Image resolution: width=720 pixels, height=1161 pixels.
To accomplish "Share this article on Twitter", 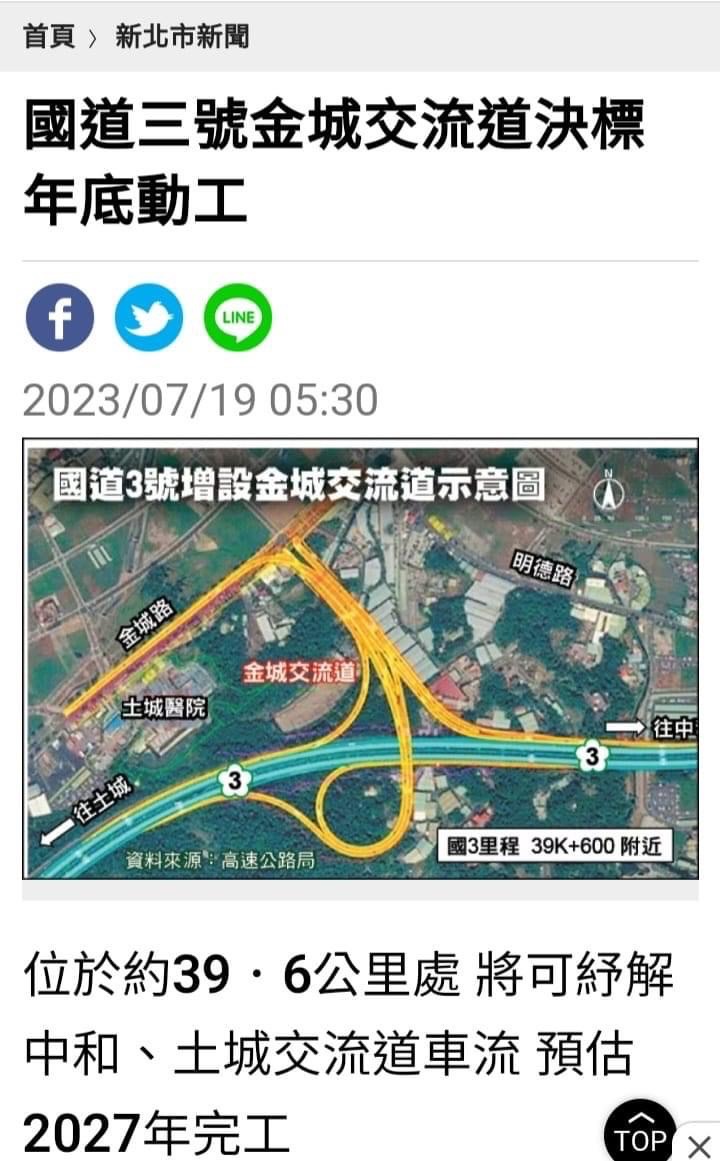I will [149, 318].
